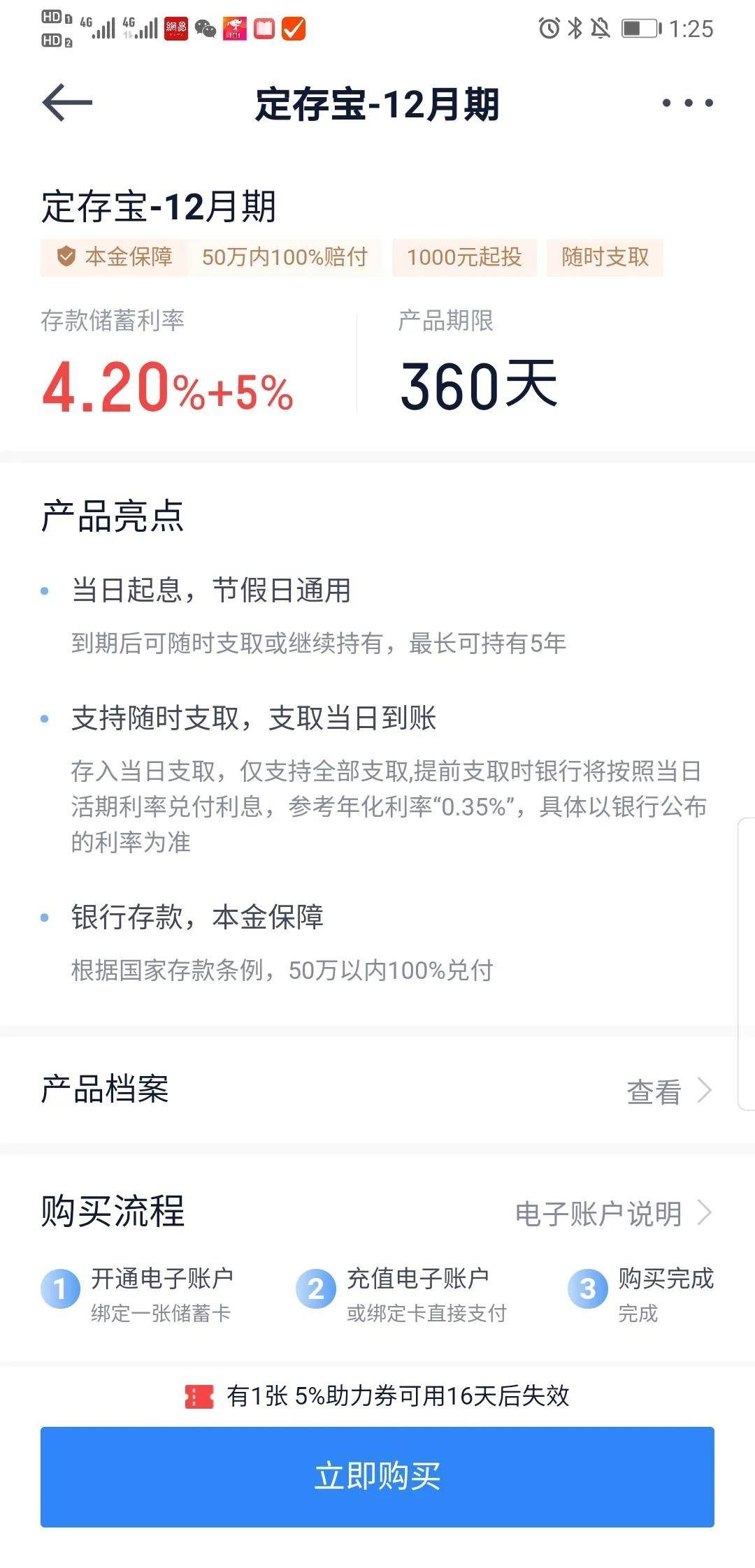Switch to the 定存宝-12月期 title bar

377,101
